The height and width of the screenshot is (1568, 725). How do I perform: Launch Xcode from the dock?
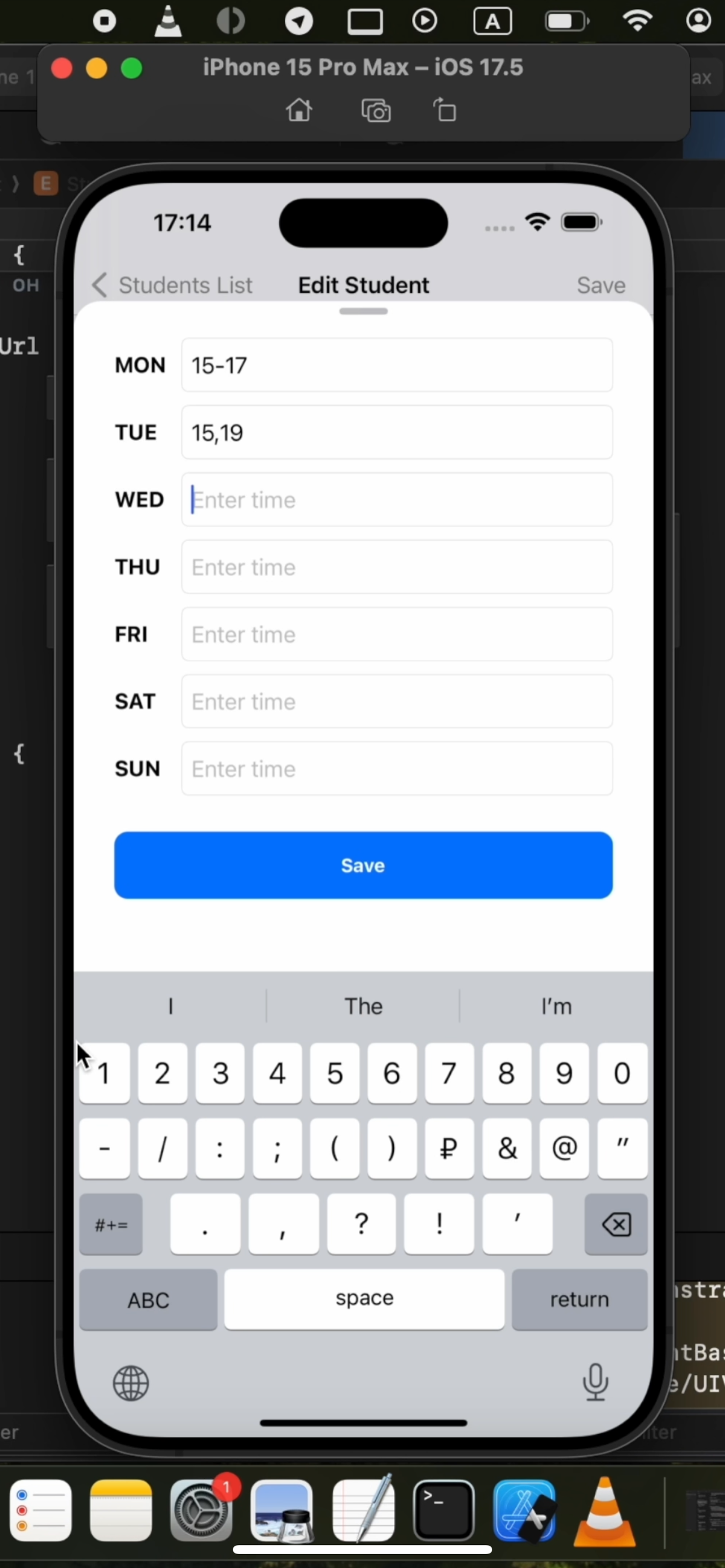click(524, 1511)
